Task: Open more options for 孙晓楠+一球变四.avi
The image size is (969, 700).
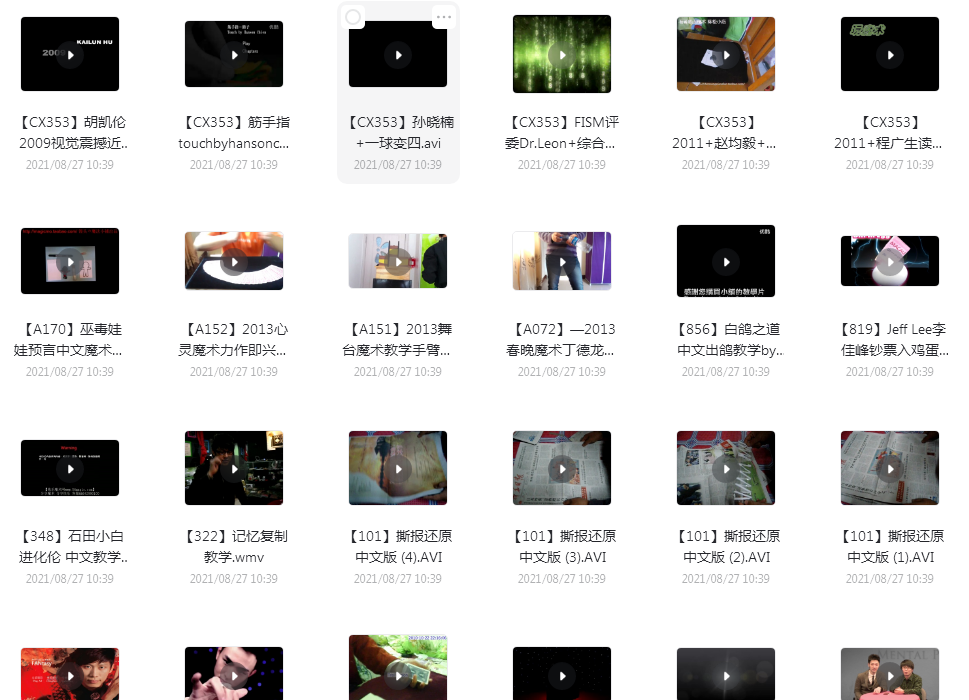Action: click(444, 17)
